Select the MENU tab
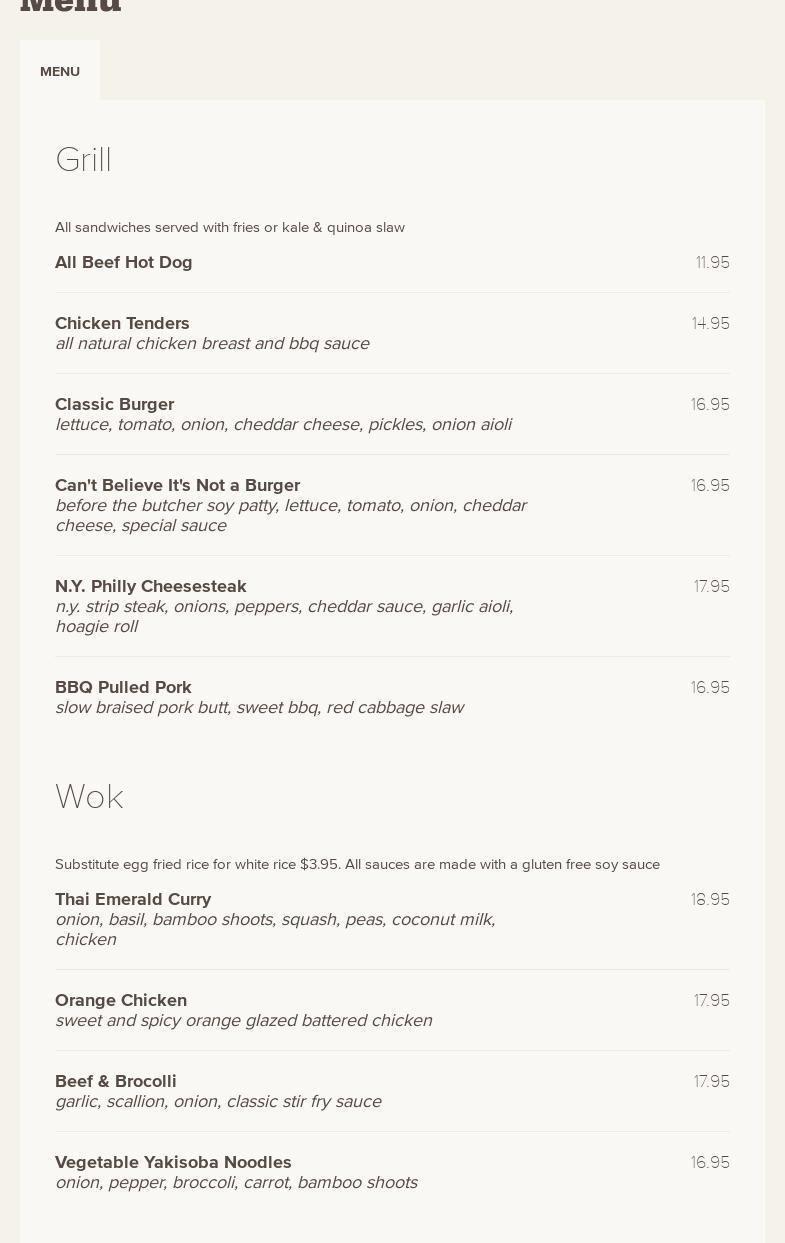The width and height of the screenshot is (785, 1243). point(60,71)
